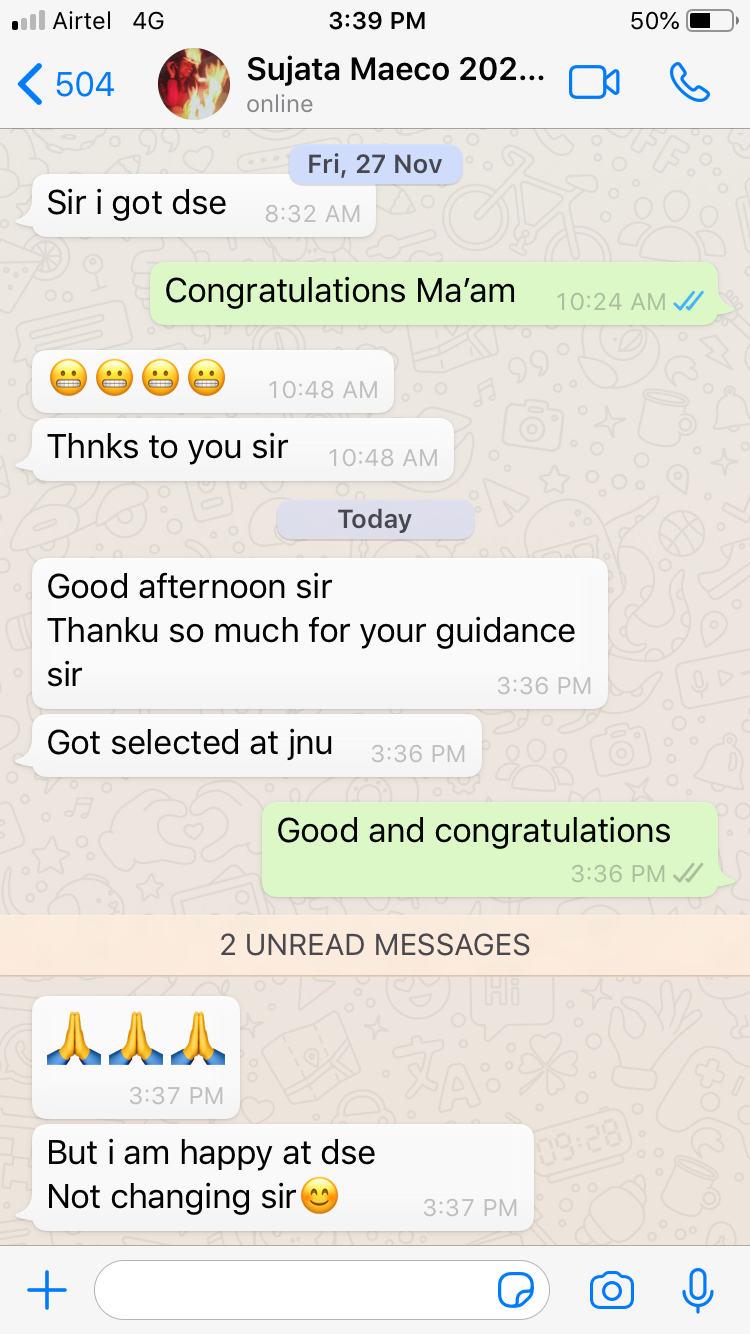Screen dimensions: 750x1334
Task: Focus the message text field
Action: 295,1291
